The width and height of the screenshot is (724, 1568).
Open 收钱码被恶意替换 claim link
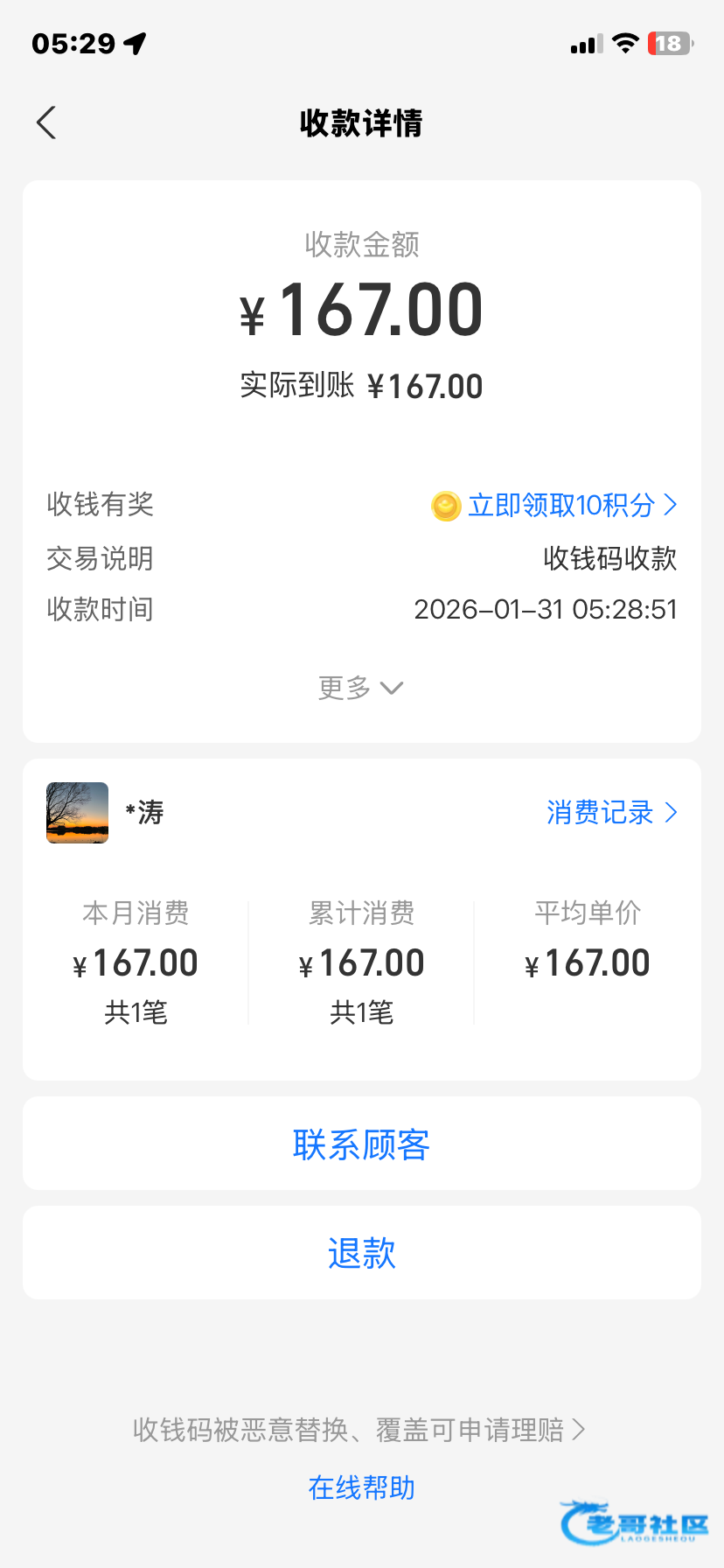click(x=359, y=1430)
